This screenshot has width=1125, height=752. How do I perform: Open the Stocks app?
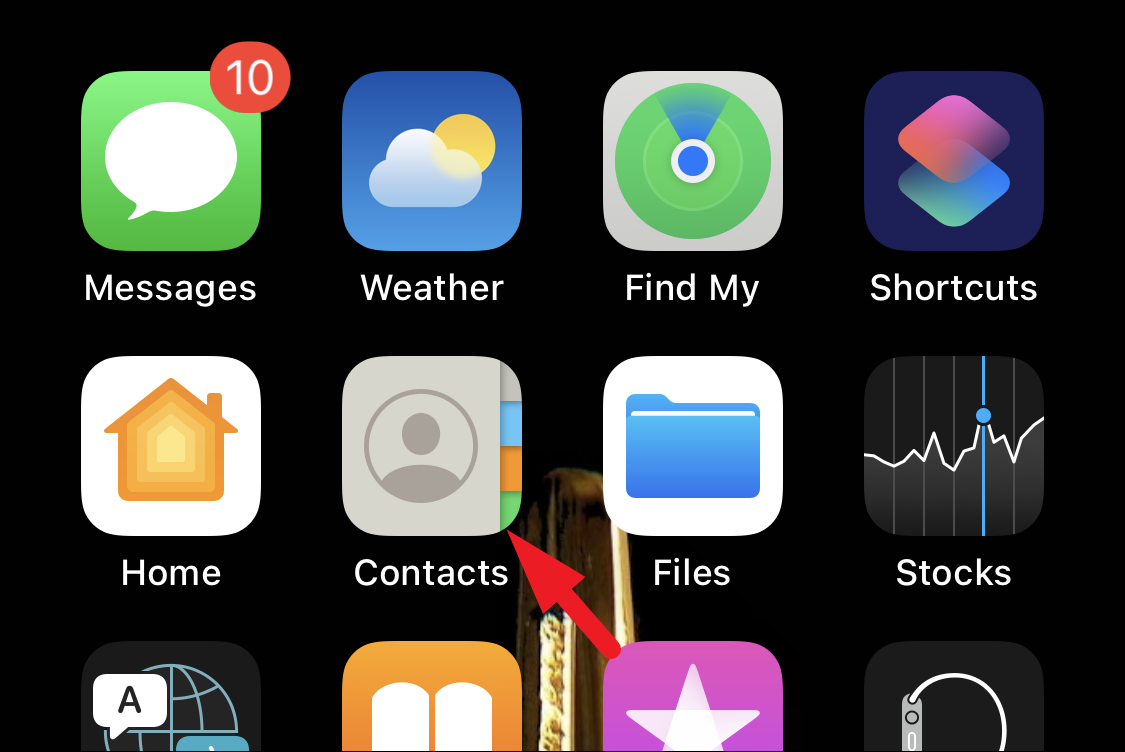(953, 446)
